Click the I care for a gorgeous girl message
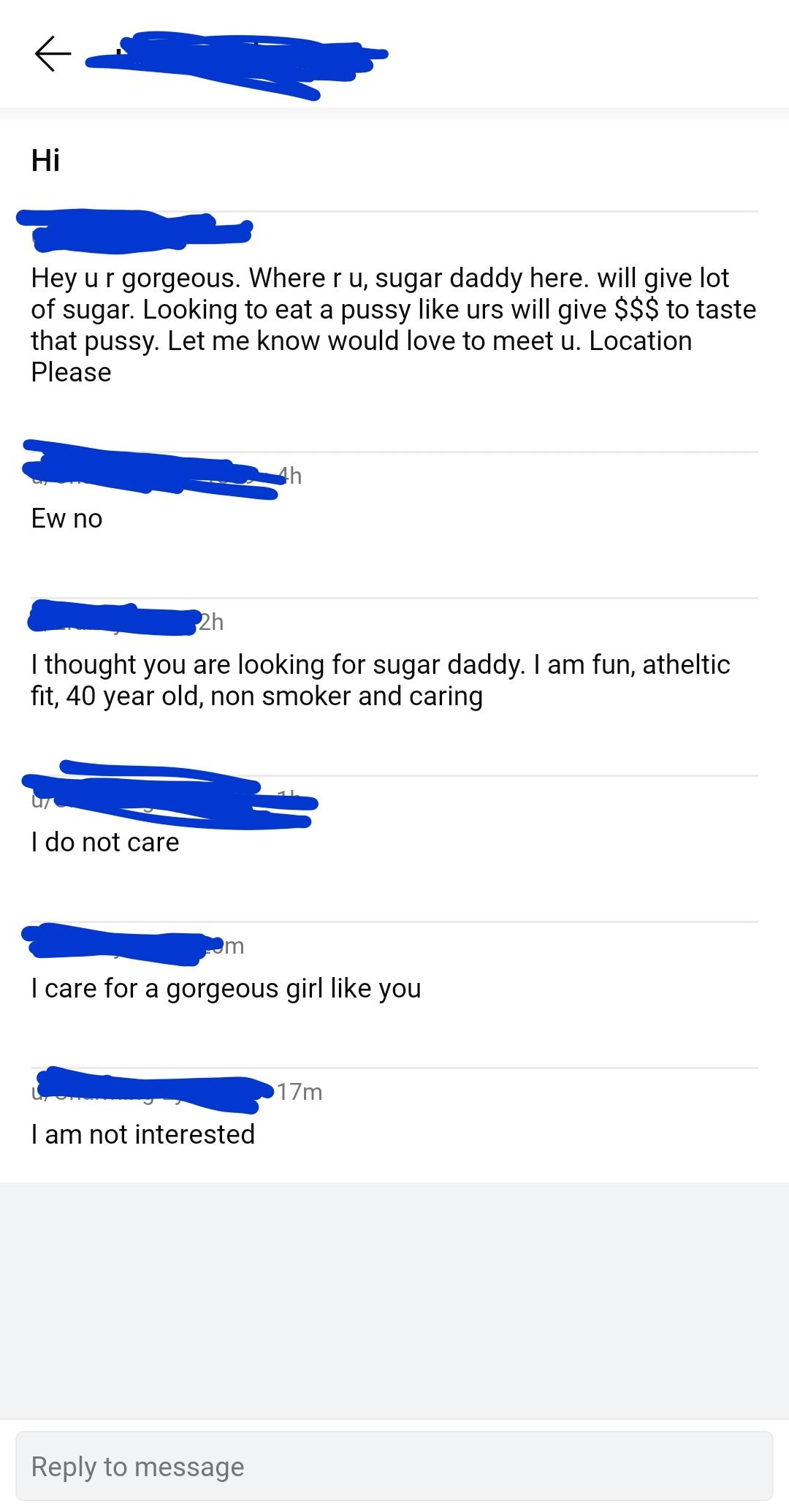The width and height of the screenshot is (789, 1512). click(x=226, y=987)
